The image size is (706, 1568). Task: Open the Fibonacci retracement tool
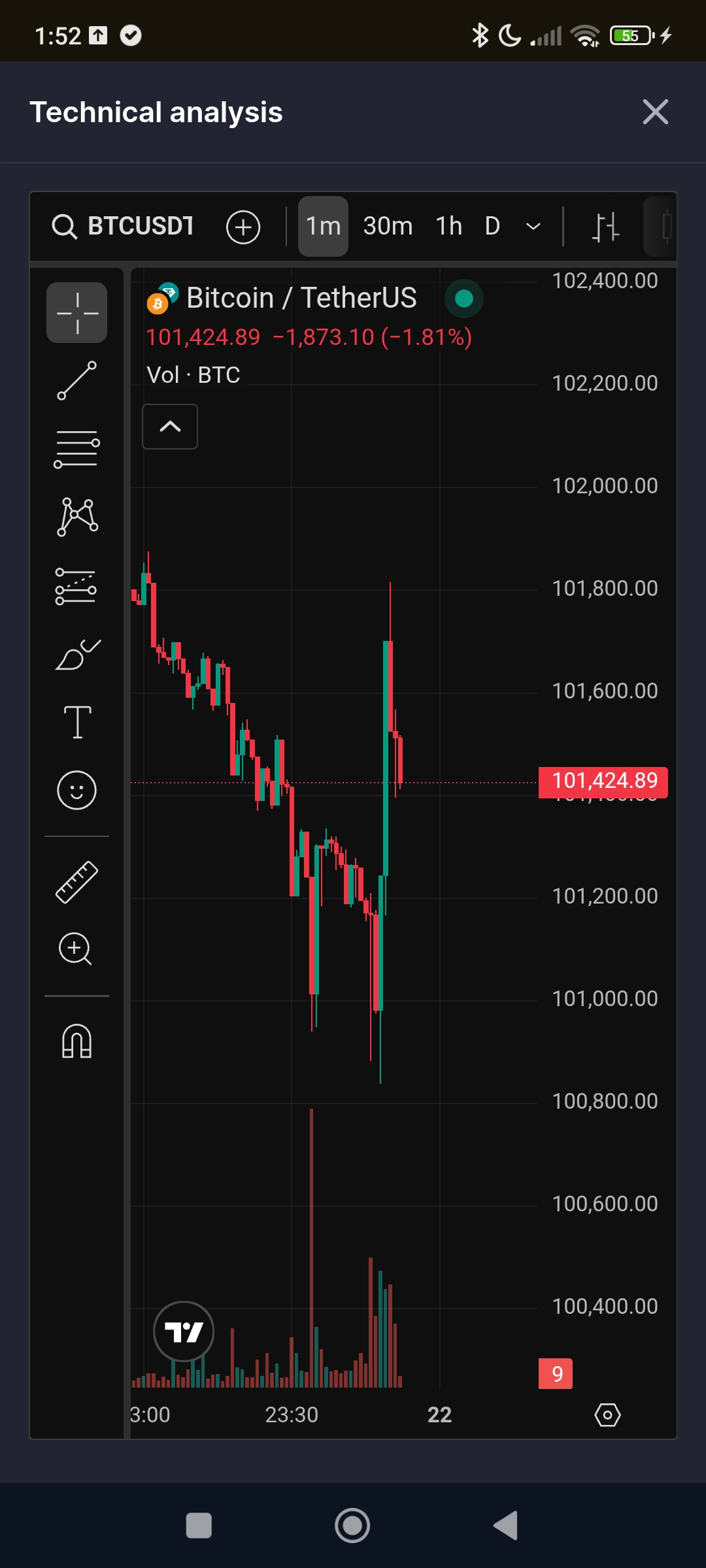(77, 449)
